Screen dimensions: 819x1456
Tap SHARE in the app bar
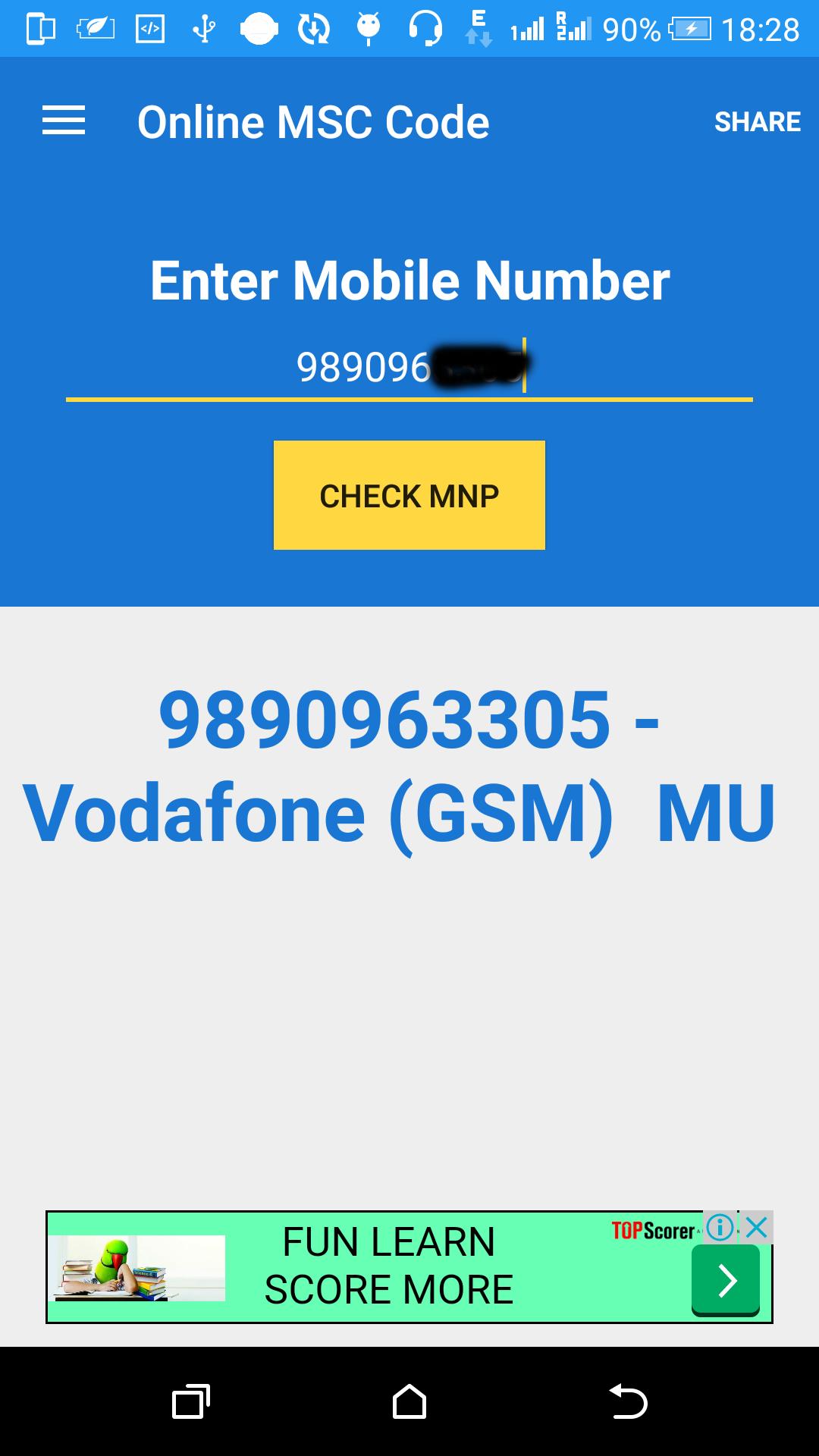coord(757,121)
